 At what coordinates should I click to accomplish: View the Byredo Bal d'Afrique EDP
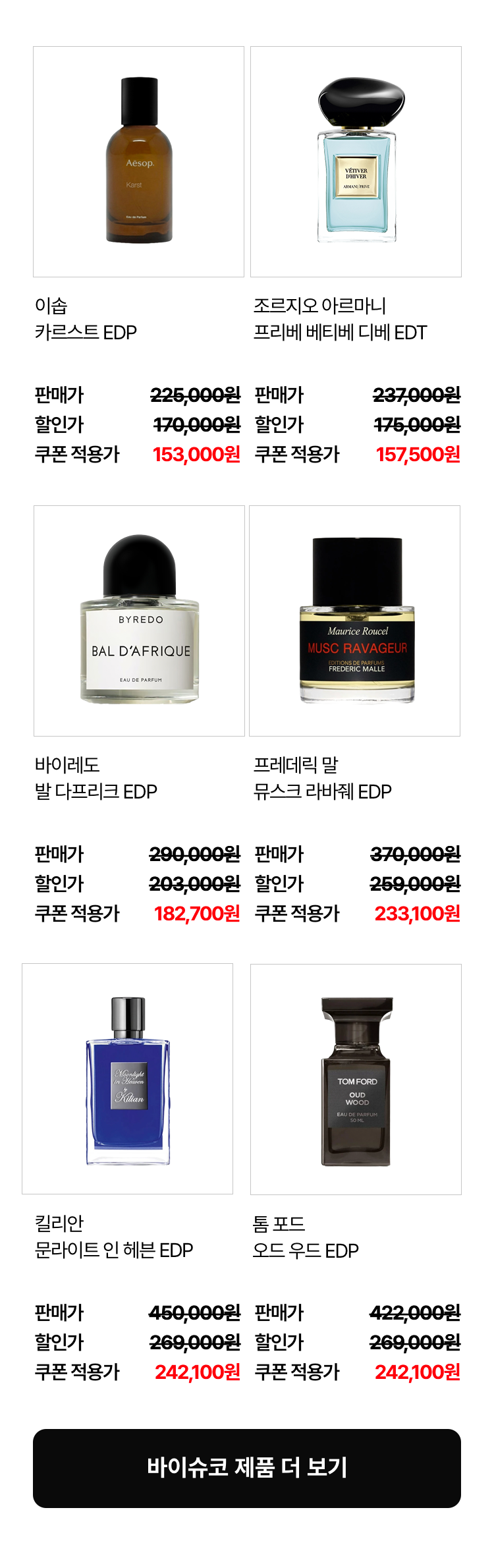139,621
